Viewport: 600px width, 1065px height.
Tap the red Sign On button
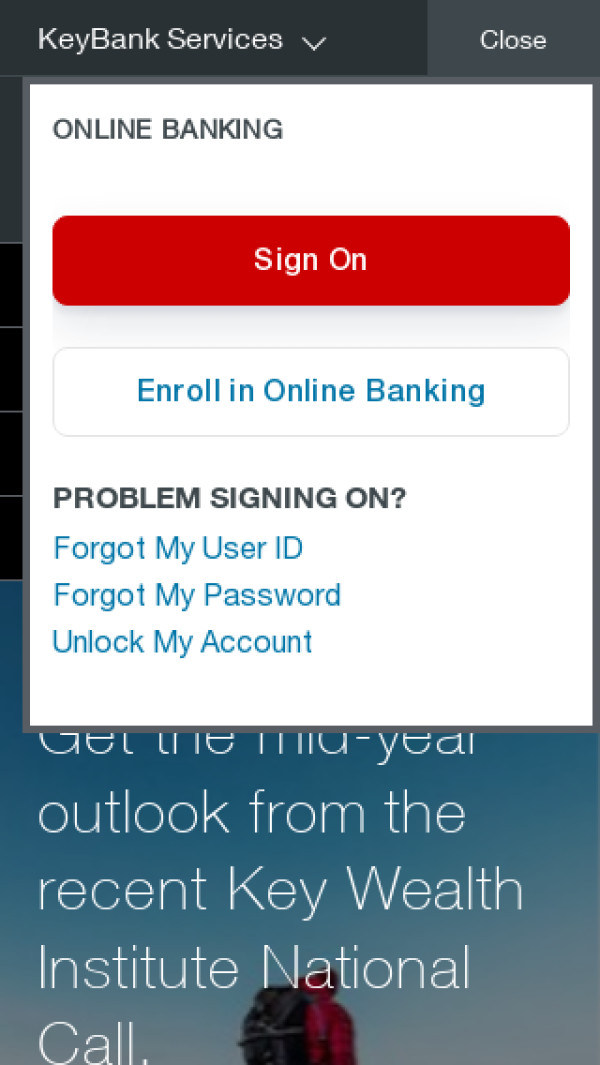[x=311, y=260]
